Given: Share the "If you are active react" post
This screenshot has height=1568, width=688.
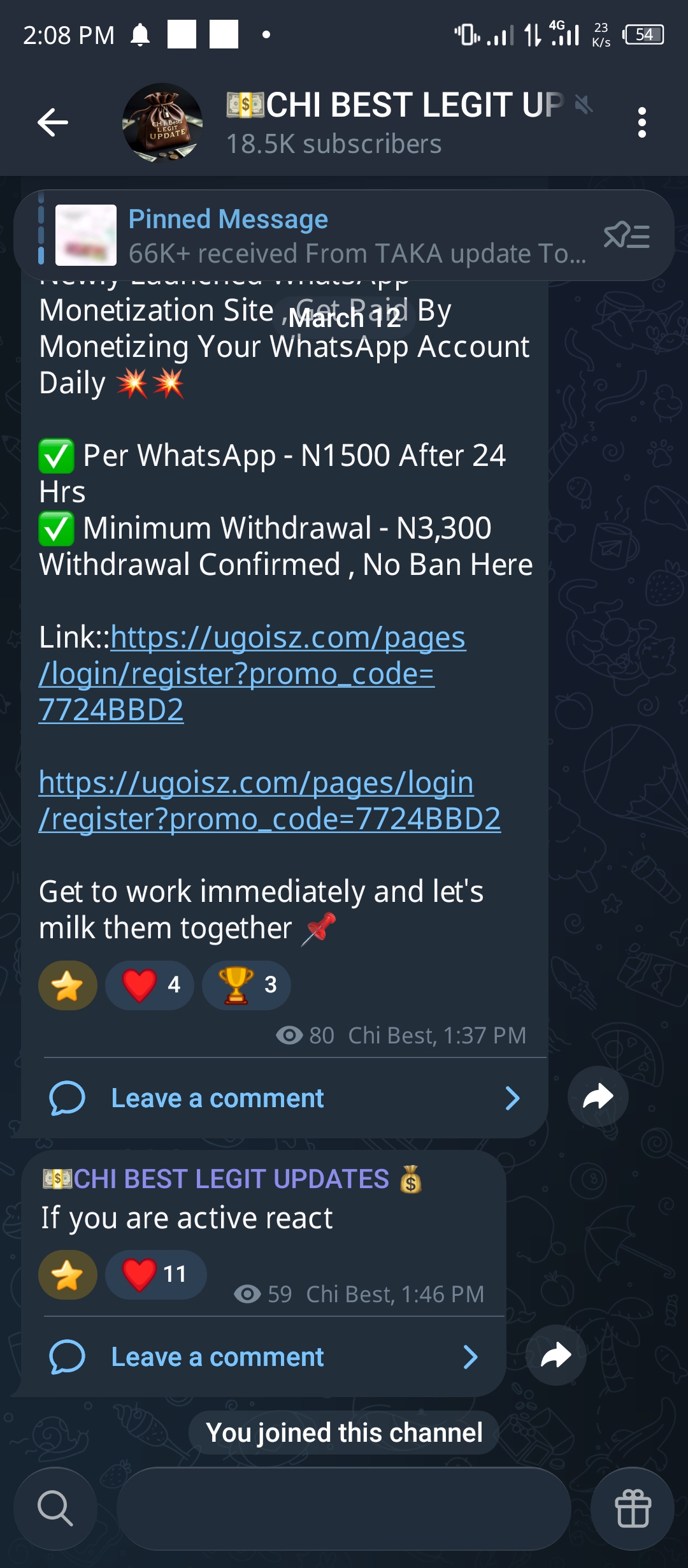Looking at the screenshot, I should pos(555,1355).
